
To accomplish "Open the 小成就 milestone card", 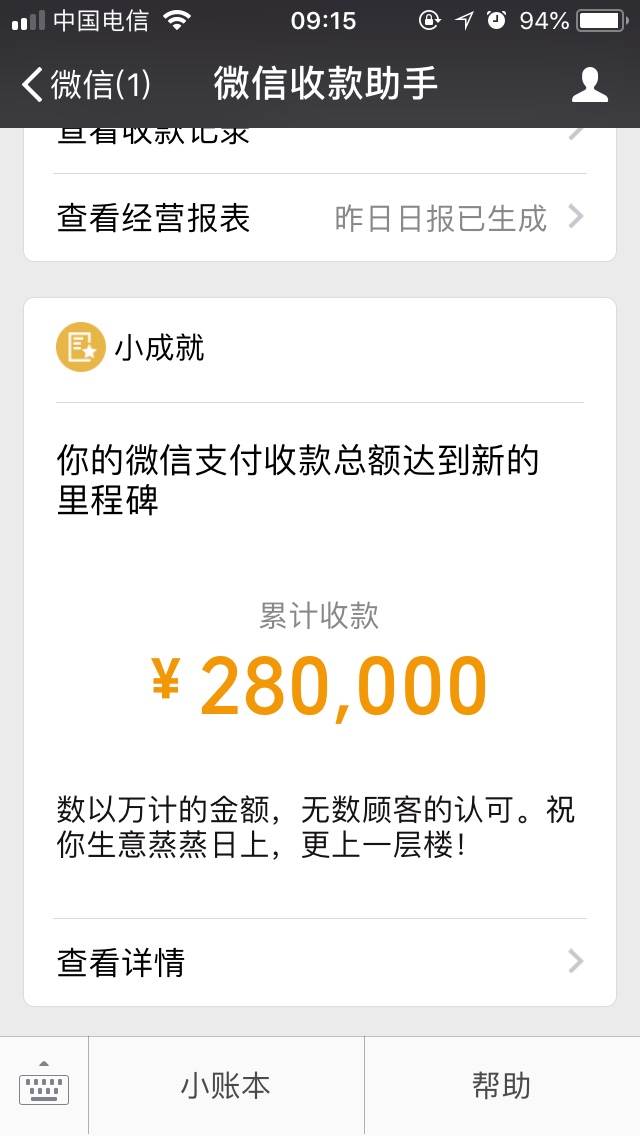I will click(320, 652).
